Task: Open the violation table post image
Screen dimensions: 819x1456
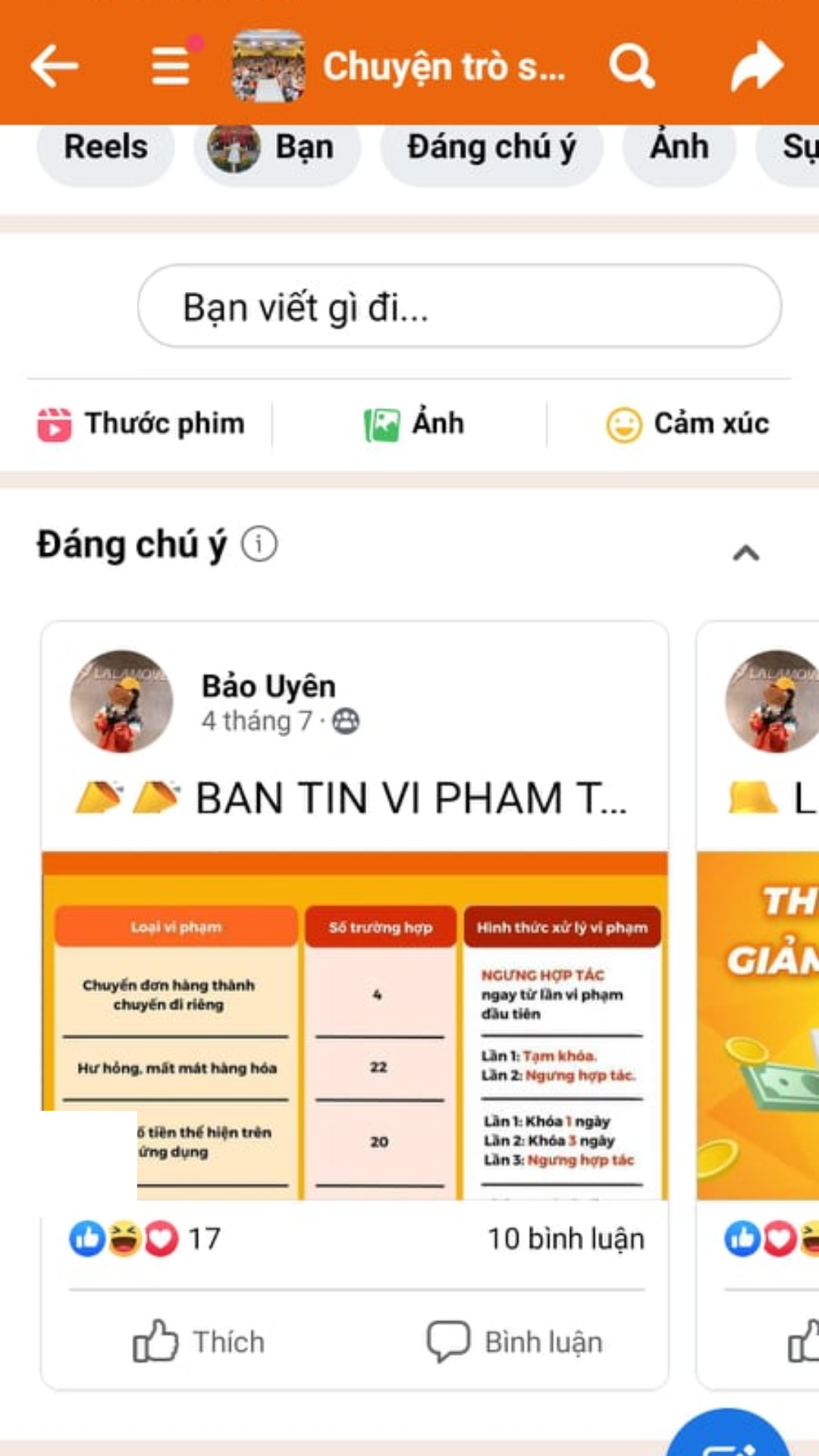Action: [x=355, y=1025]
